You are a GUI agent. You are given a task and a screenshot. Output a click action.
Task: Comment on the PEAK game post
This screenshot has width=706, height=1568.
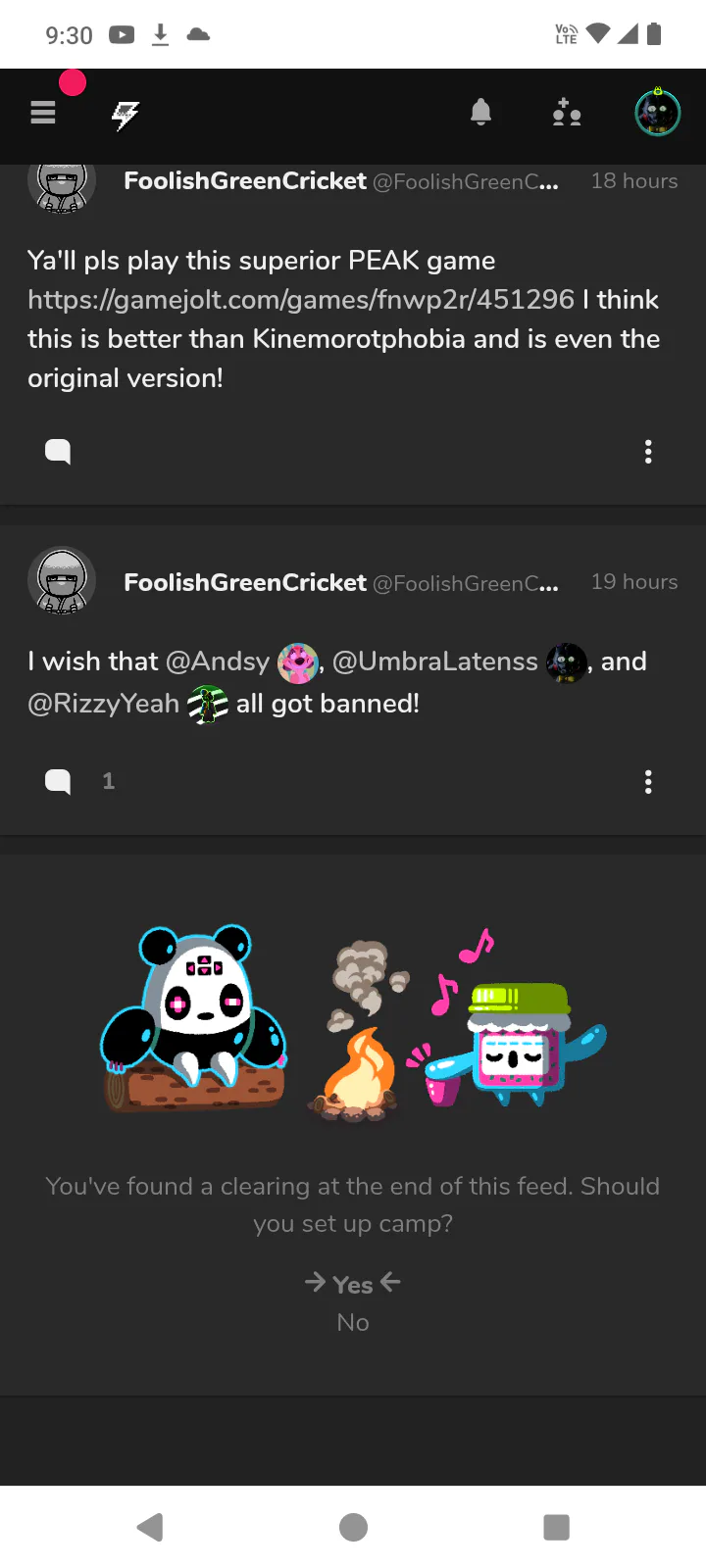coord(58,452)
